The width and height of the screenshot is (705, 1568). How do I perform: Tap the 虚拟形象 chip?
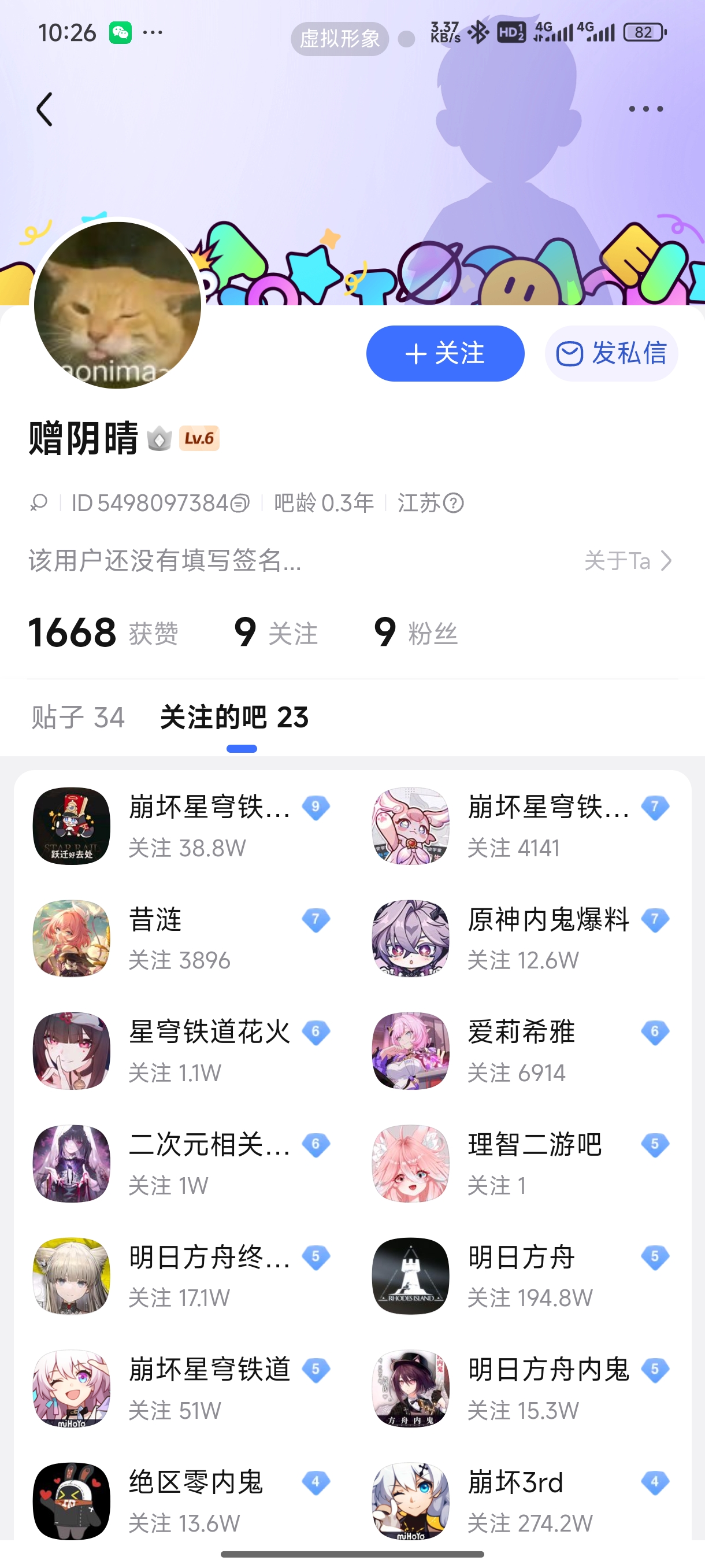pyautogui.click(x=339, y=39)
